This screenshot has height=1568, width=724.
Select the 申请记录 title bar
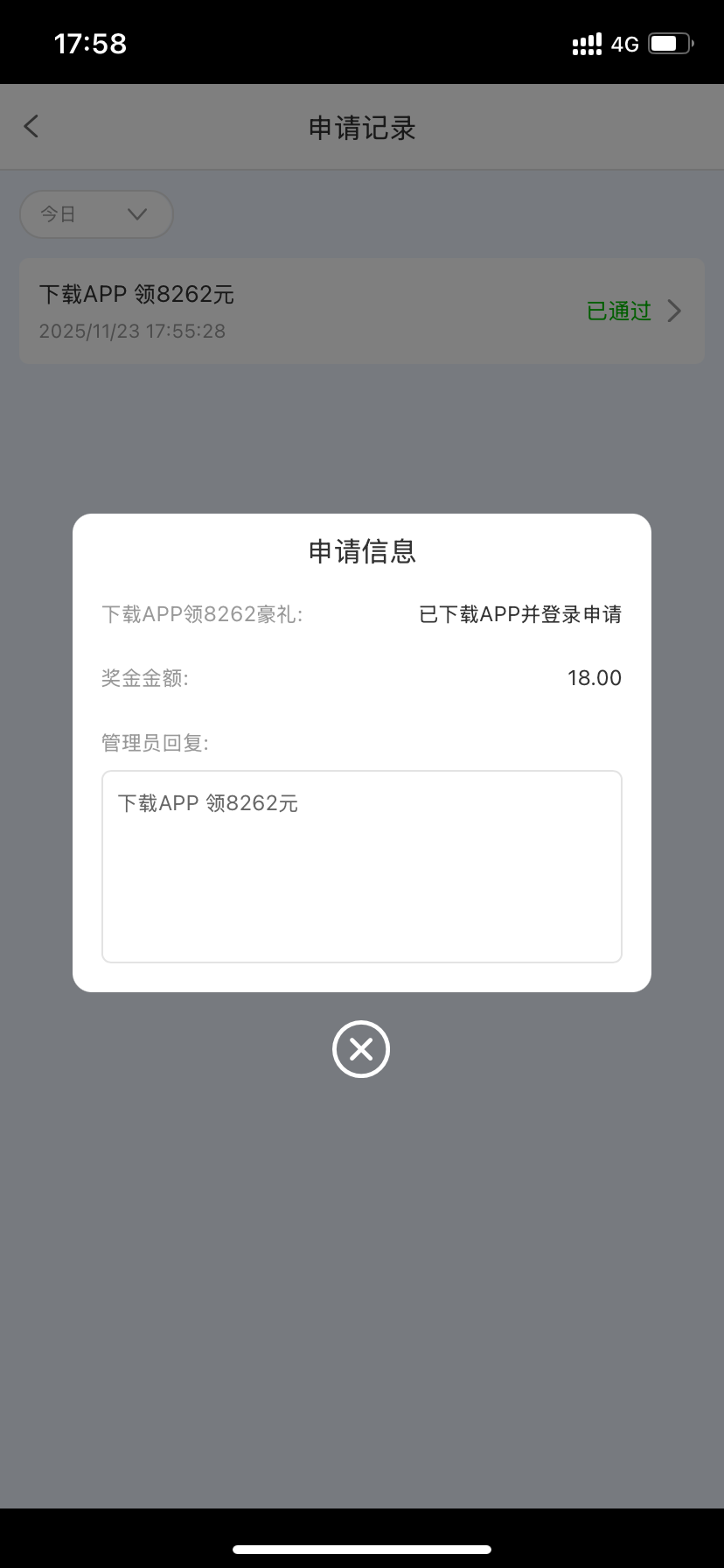point(362,128)
